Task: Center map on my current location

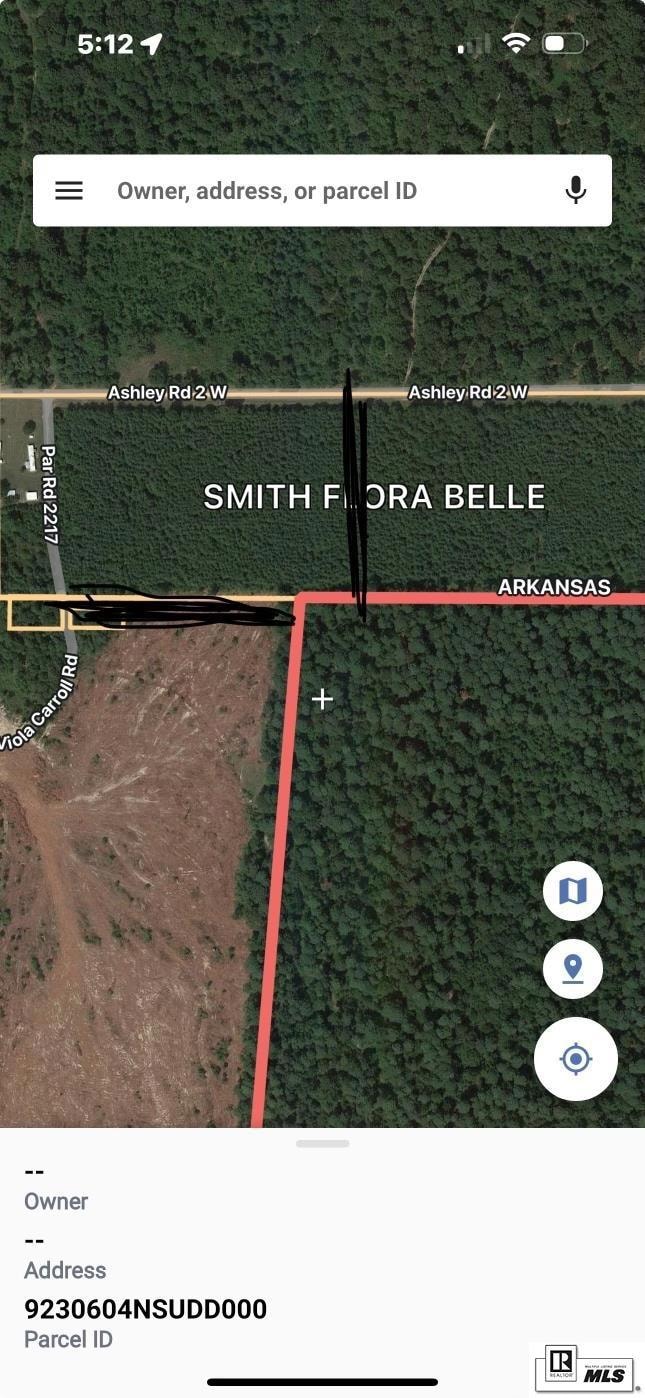Action: pyautogui.click(x=576, y=1058)
